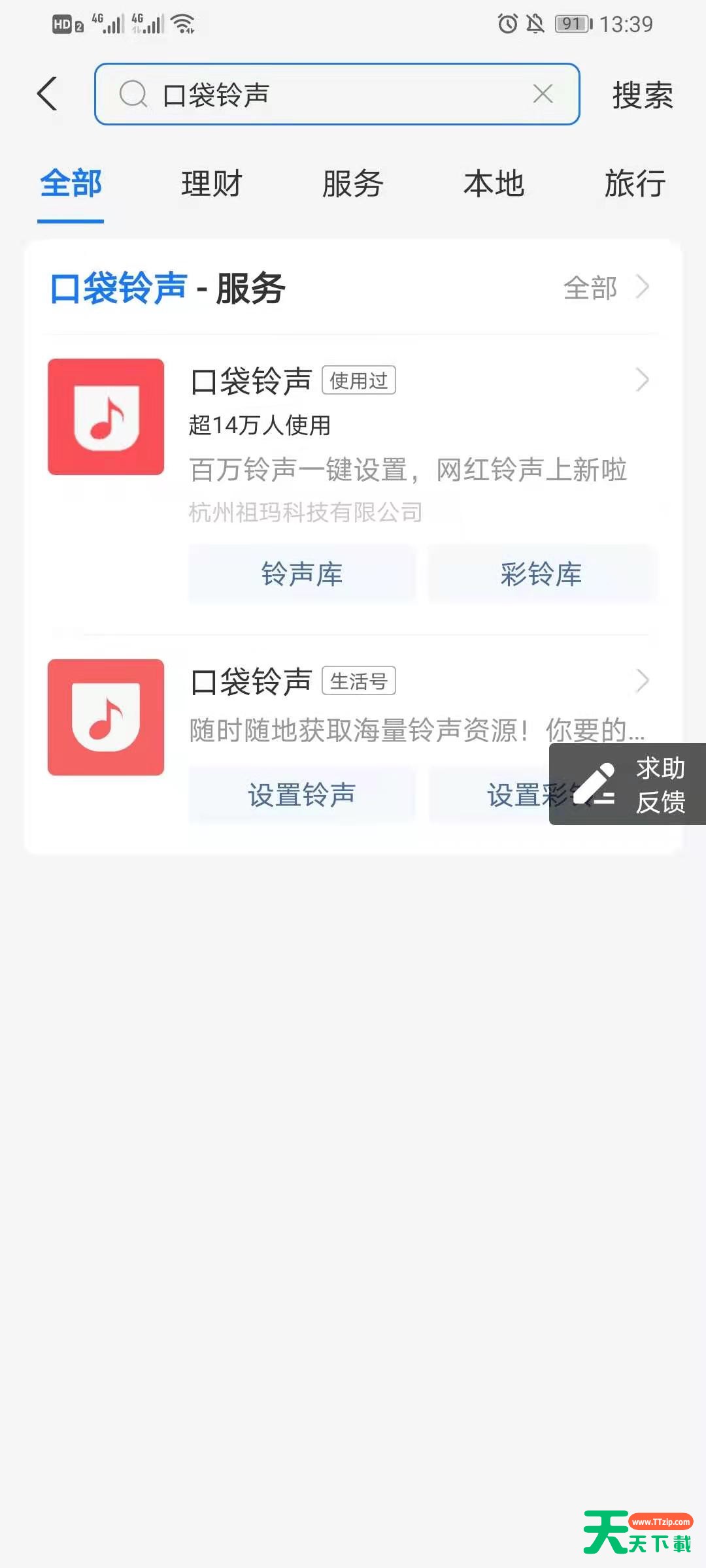
Task: Switch to the 服务 tab
Action: [353, 184]
